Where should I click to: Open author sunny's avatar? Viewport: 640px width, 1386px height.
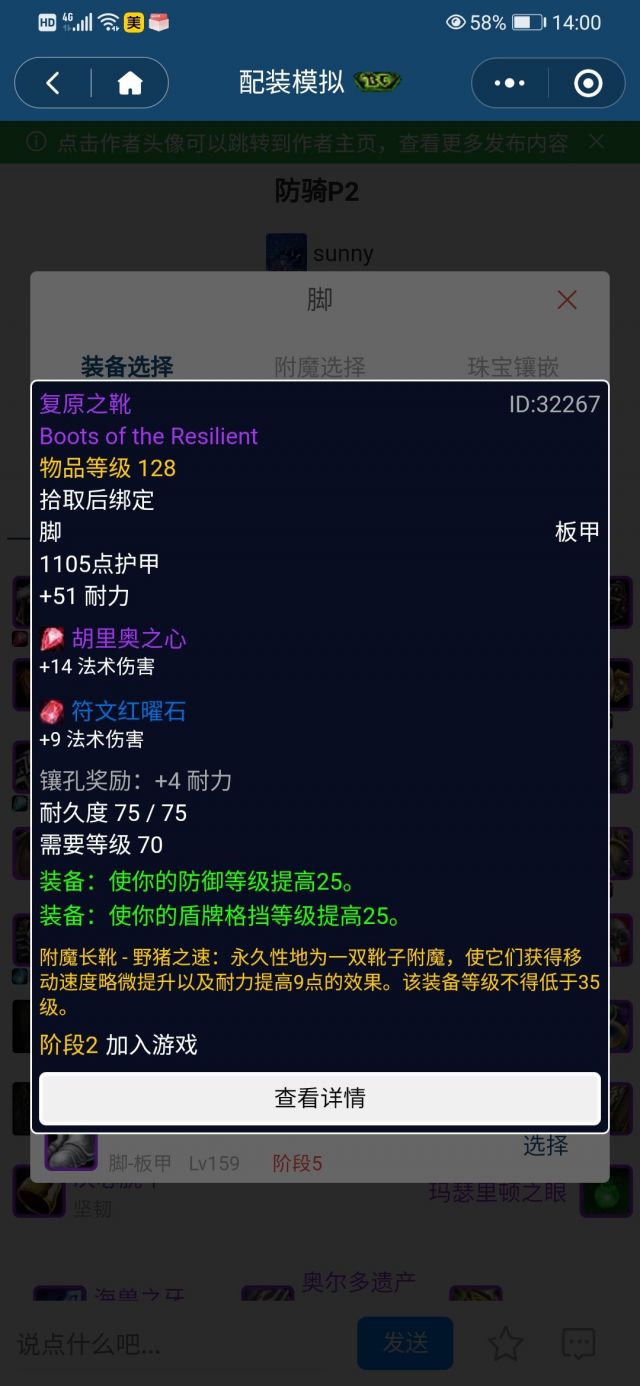pos(286,253)
